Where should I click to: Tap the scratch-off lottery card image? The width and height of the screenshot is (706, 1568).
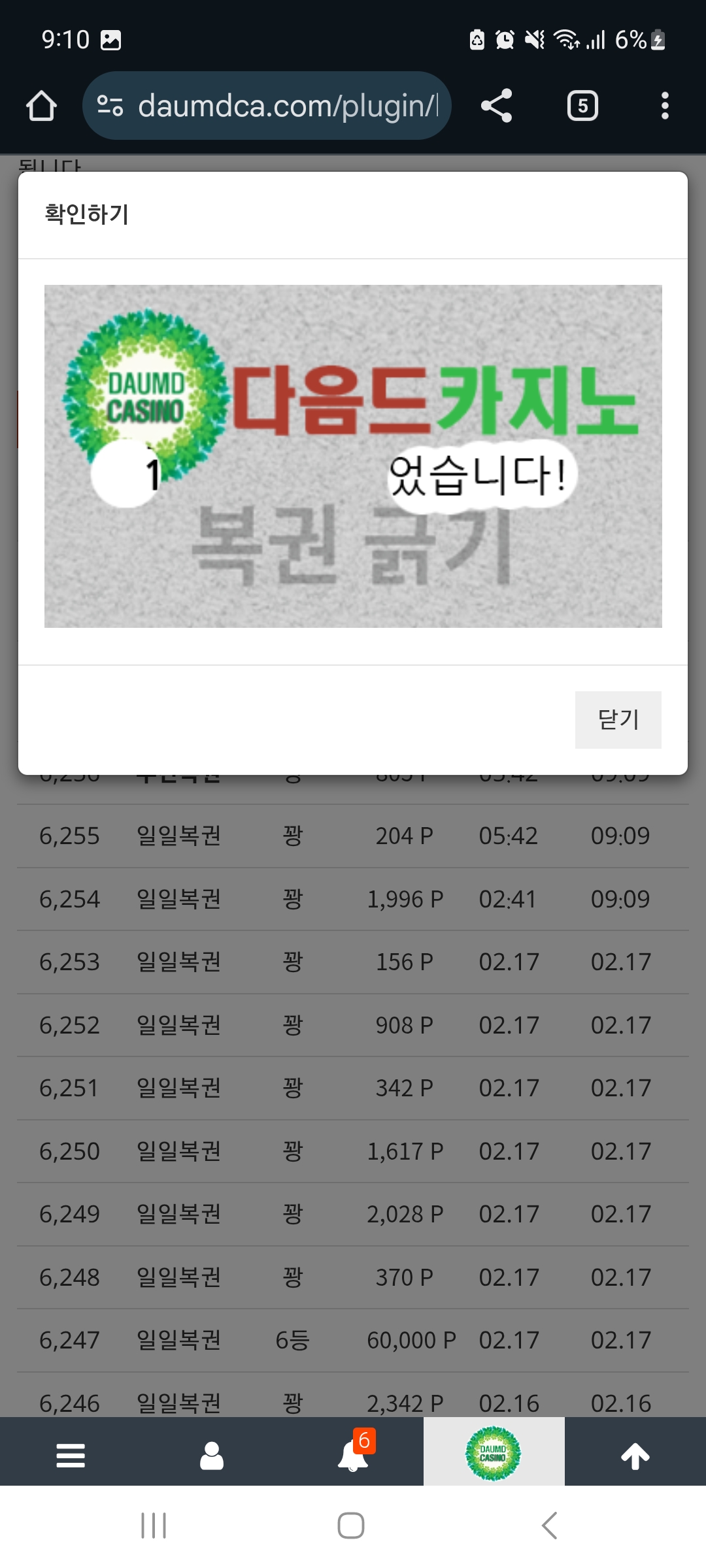353,456
